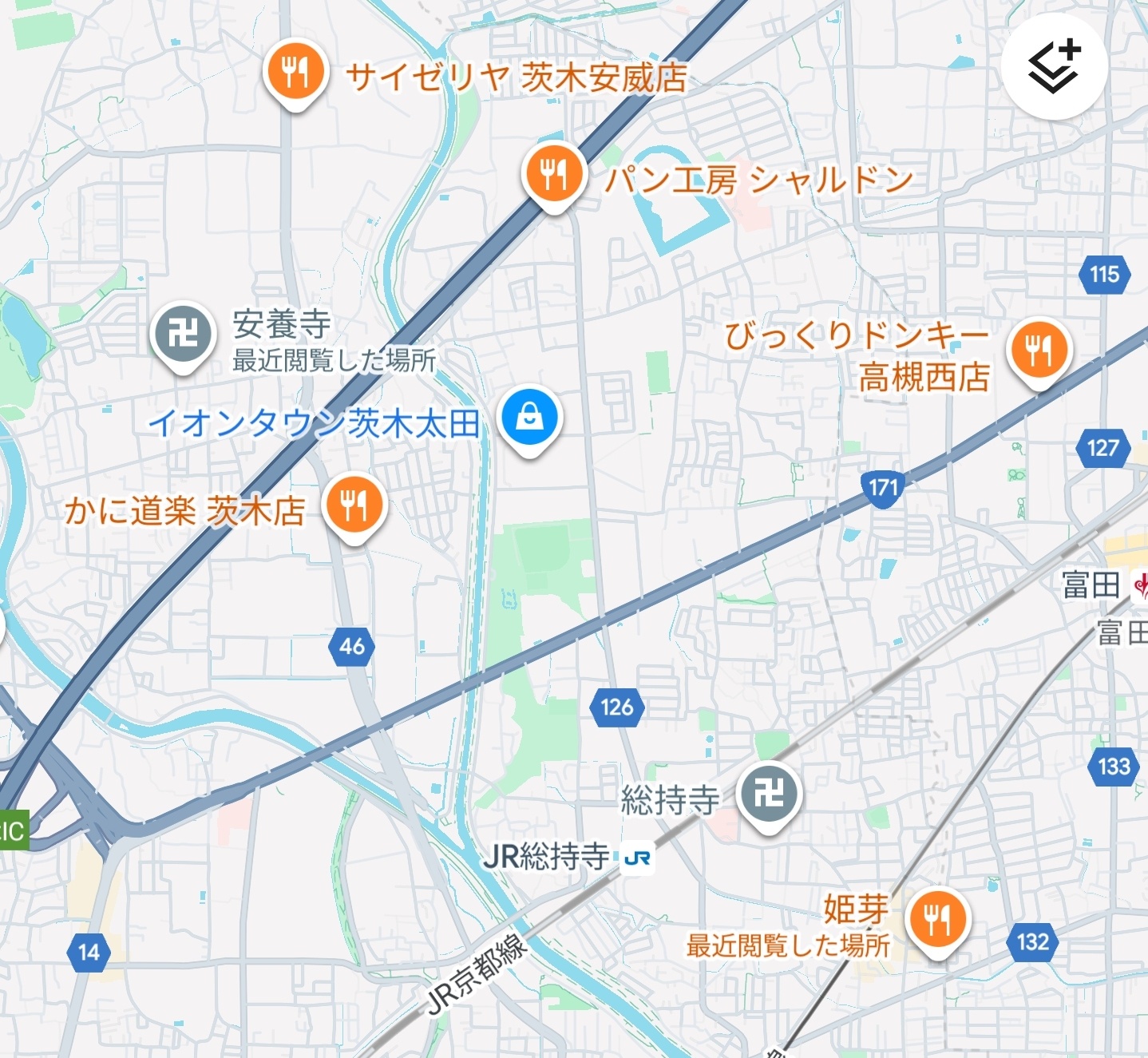
Task: Select the びっくりドンキー 高槻西店 pin
Action: pos(1039,350)
